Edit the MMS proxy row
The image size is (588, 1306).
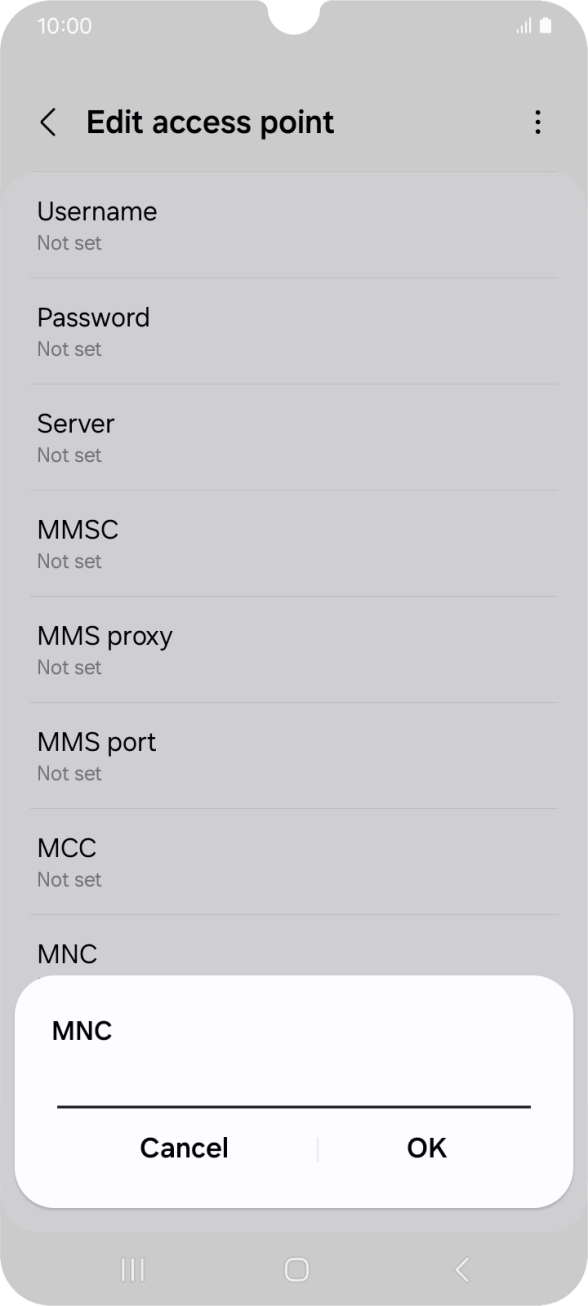pyautogui.click(x=294, y=649)
